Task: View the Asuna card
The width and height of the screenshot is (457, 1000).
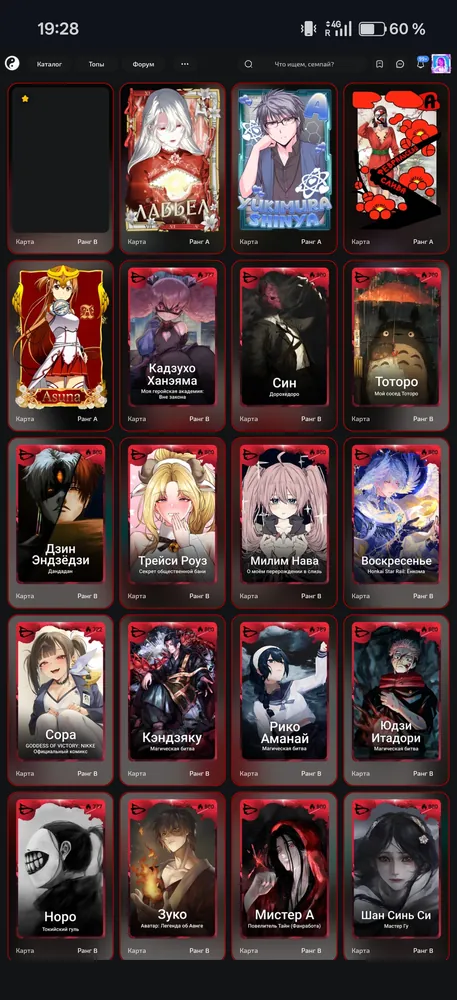Action: click(x=61, y=345)
